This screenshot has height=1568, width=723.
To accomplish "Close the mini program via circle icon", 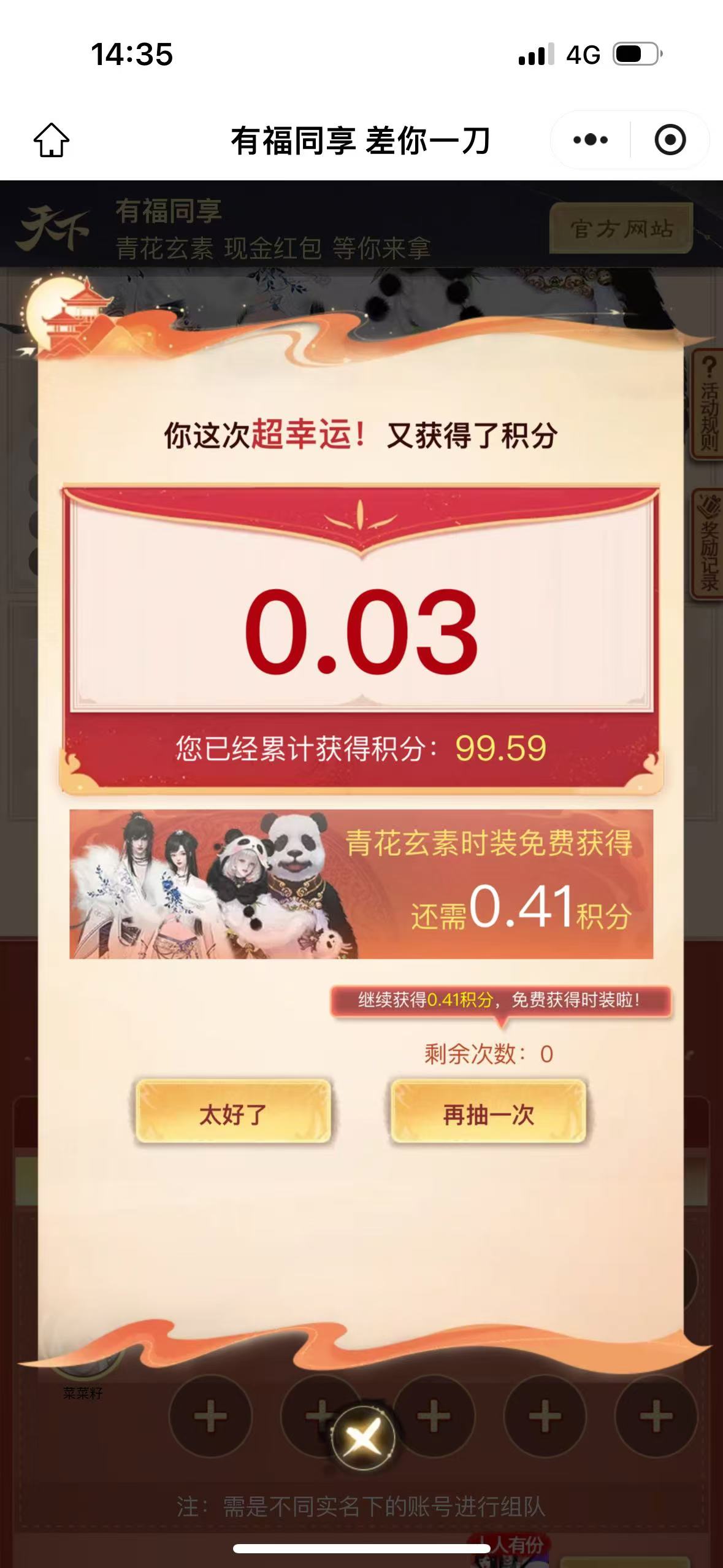I will 670,140.
